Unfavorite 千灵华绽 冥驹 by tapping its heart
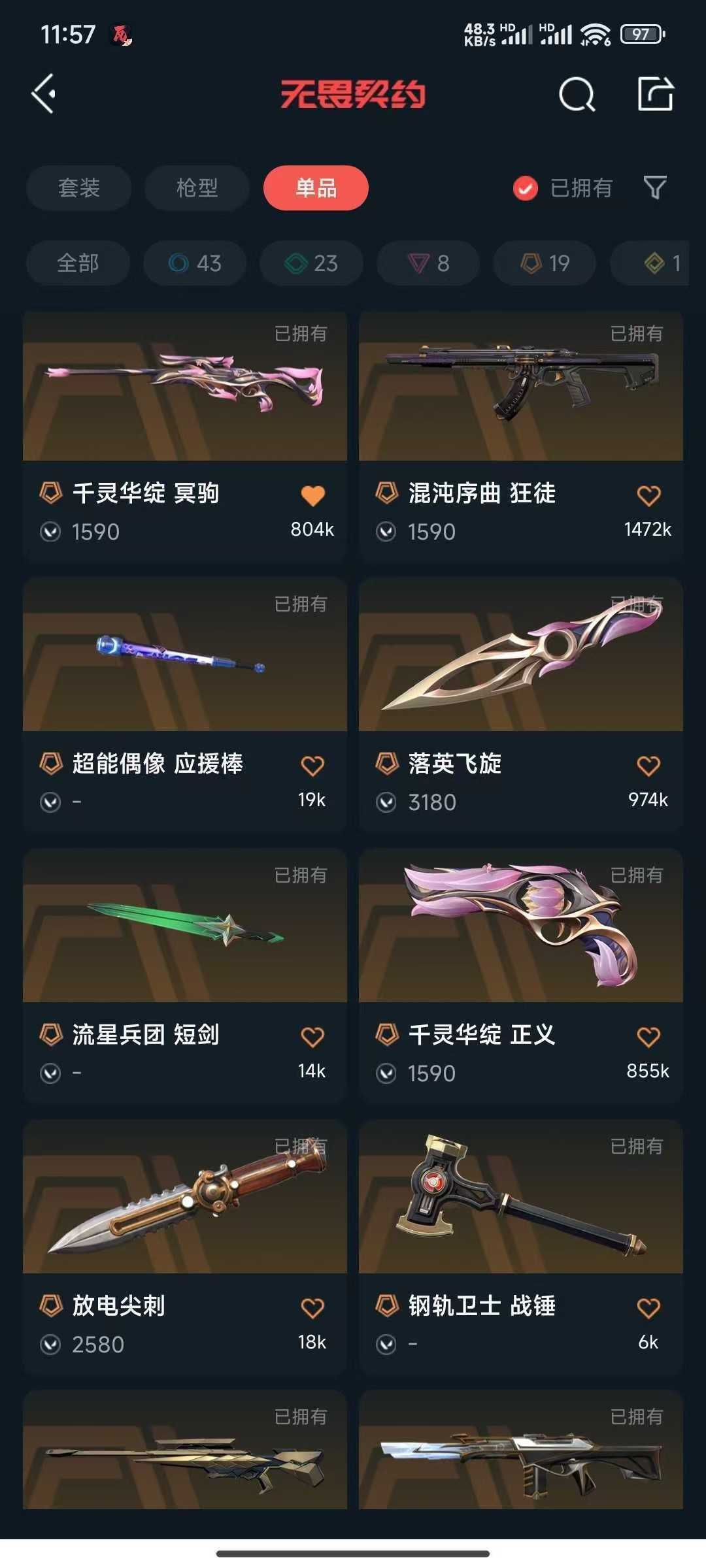Screen dimensions: 706x1568 coord(314,495)
